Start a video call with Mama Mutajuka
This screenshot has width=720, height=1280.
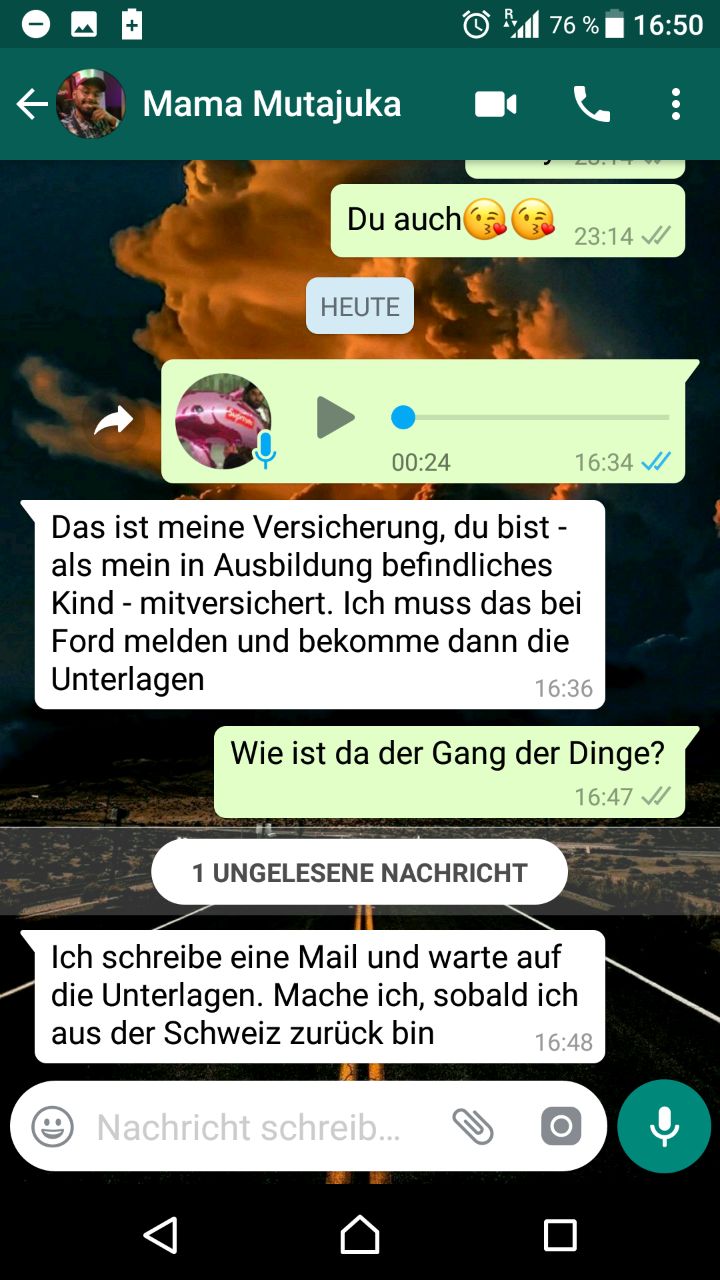pyautogui.click(x=496, y=104)
